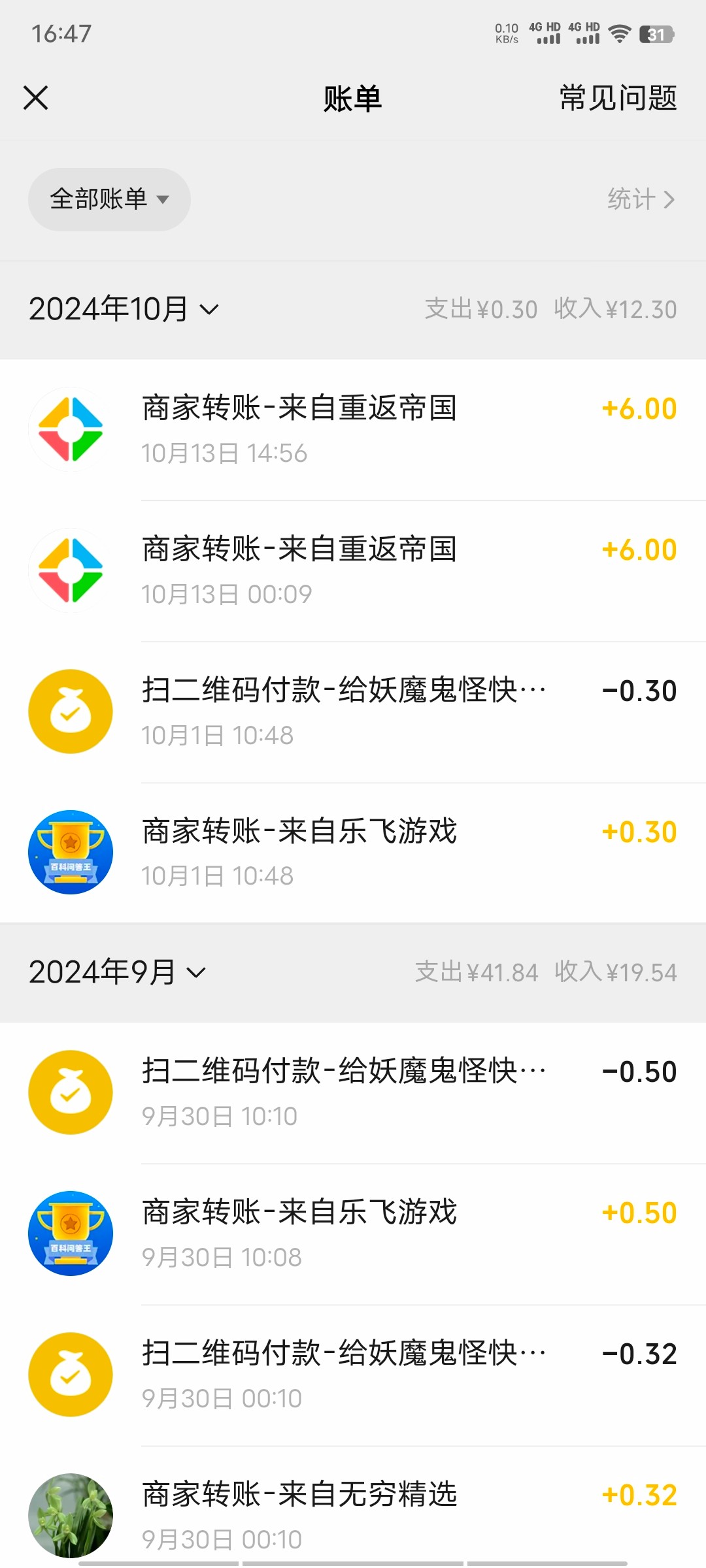This screenshot has width=706, height=1568.
Task: View the -0.30 QR payment on 10月1日
Action: coord(353,711)
